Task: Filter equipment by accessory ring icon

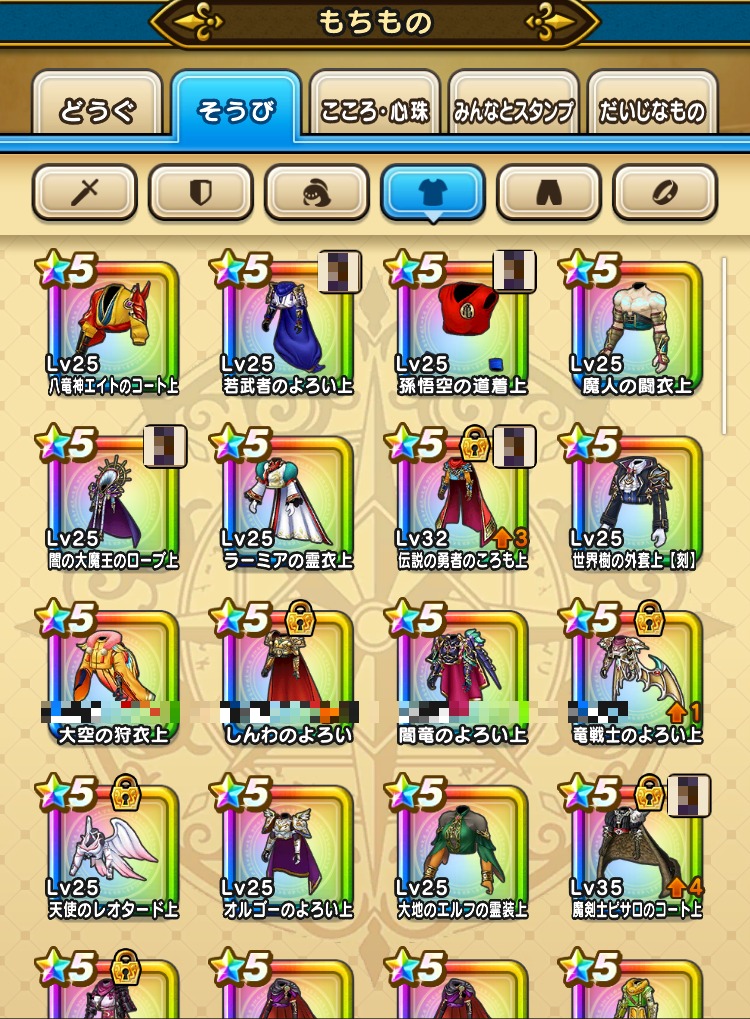Action: (x=664, y=192)
